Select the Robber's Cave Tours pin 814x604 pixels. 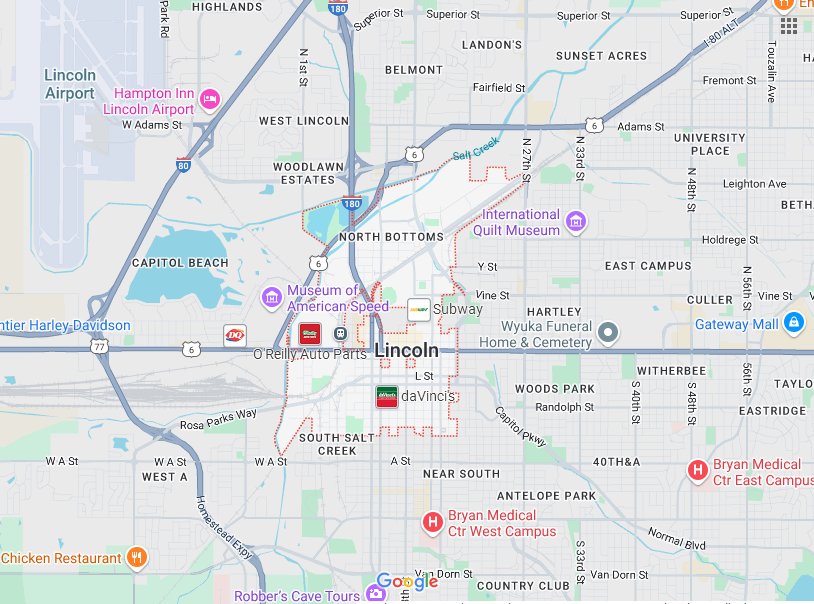(x=375, y=594)
